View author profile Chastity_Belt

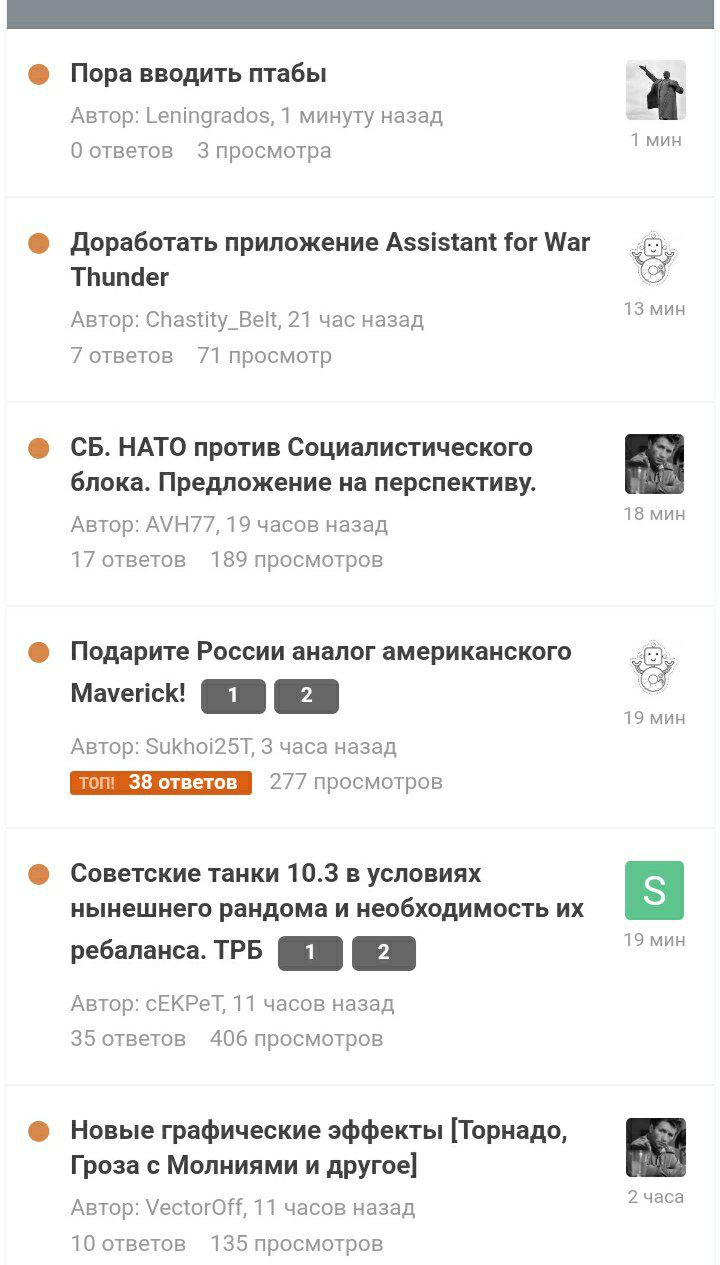click(x=211, y=320)
